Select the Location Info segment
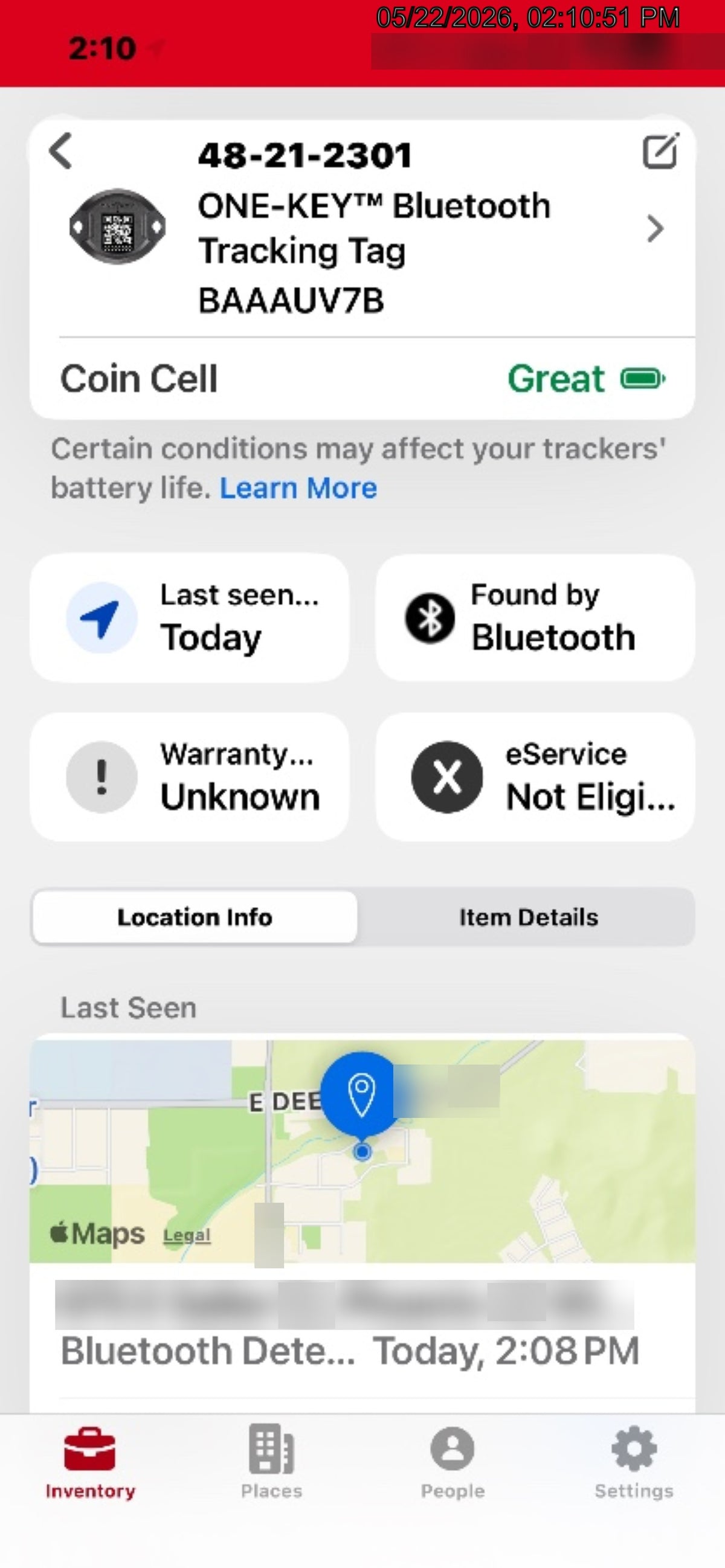725x1568 pixels. (195, 917)
